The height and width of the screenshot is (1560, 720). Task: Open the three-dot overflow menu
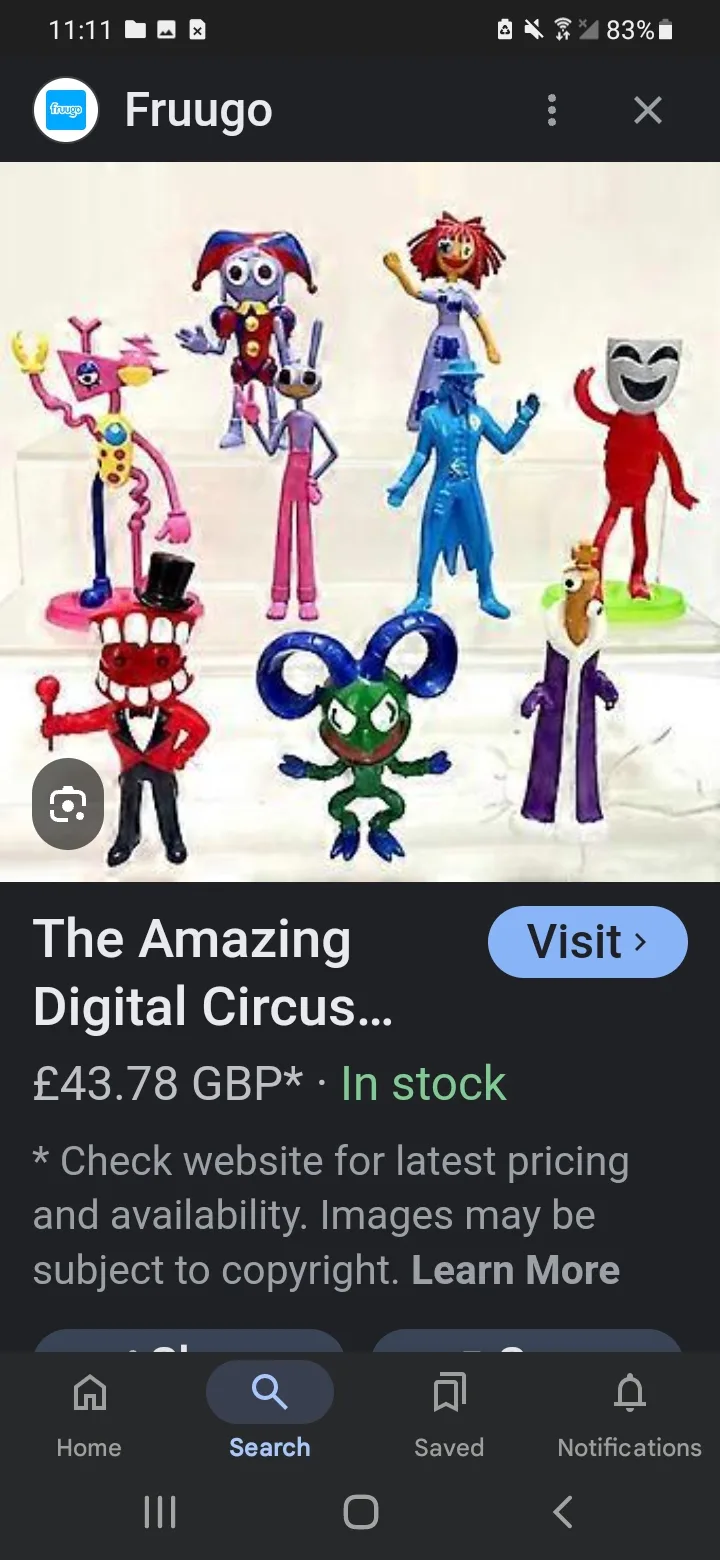pyautogui.click(x=551, y=110)
